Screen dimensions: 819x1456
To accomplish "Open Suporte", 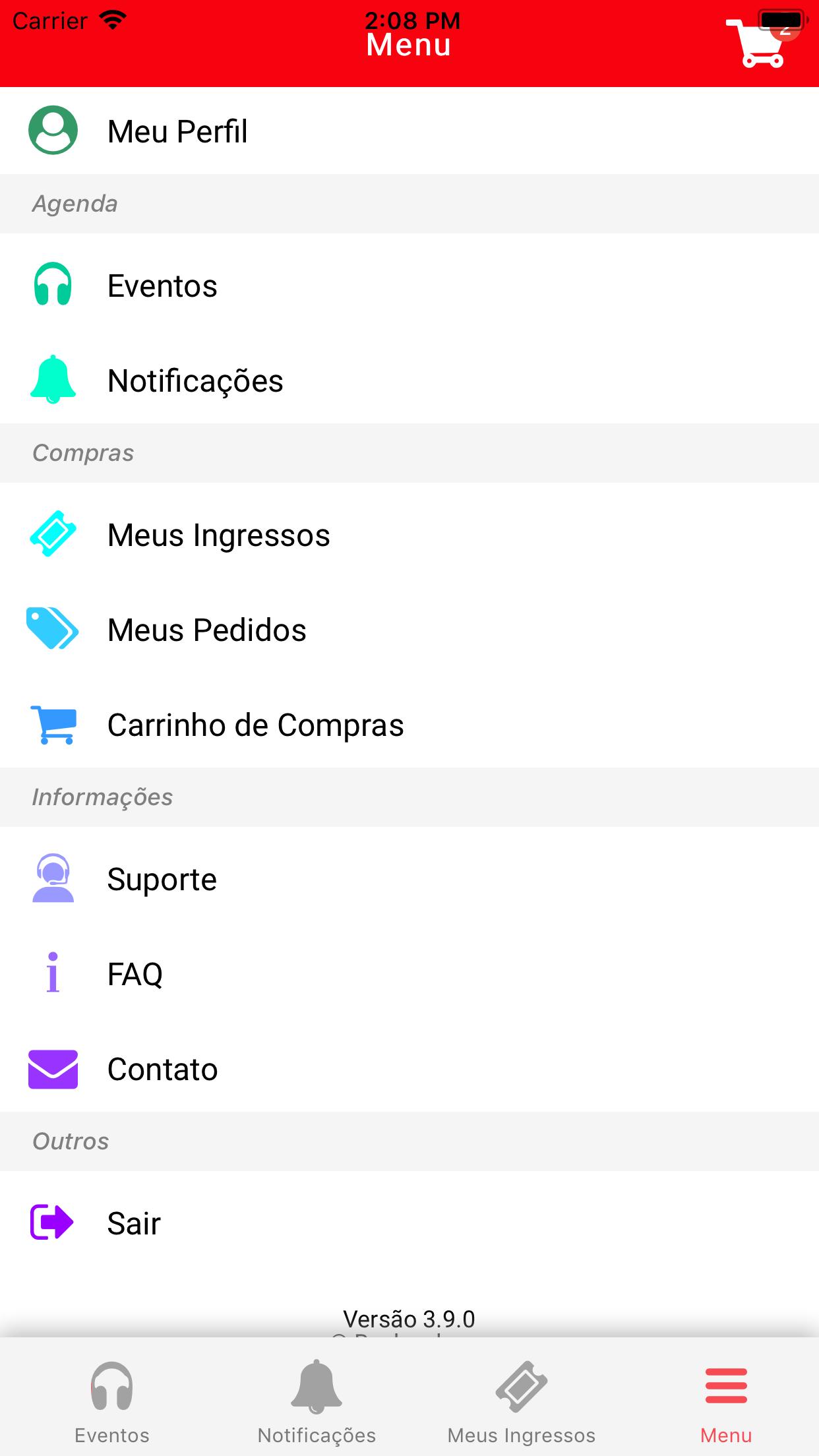I will [x=409, y=879].
